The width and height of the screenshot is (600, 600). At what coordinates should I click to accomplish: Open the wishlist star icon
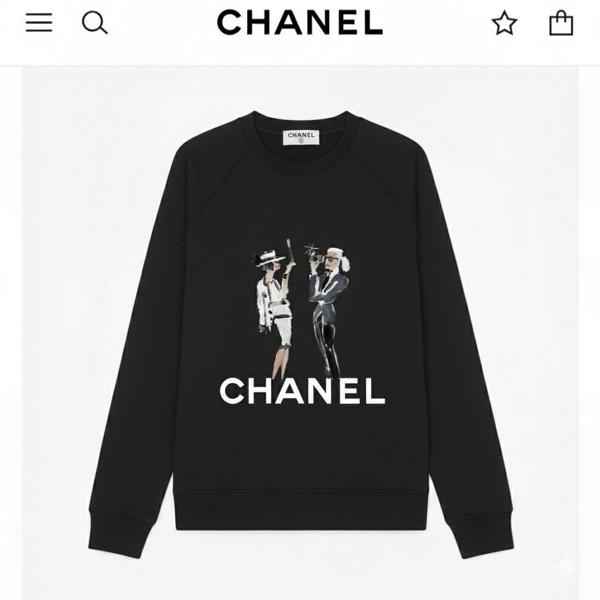(504, 23)
